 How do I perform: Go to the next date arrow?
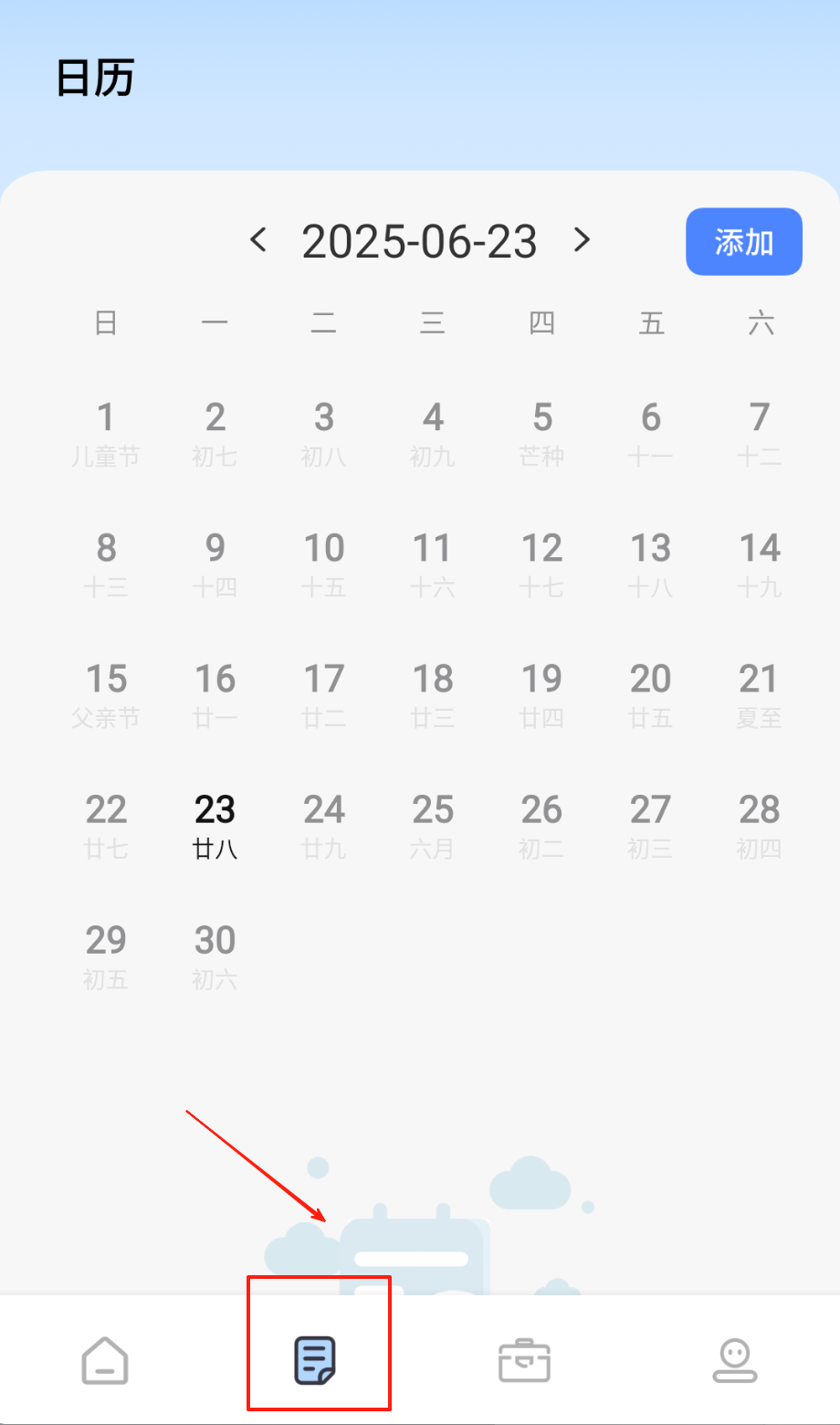click(582, 240)
